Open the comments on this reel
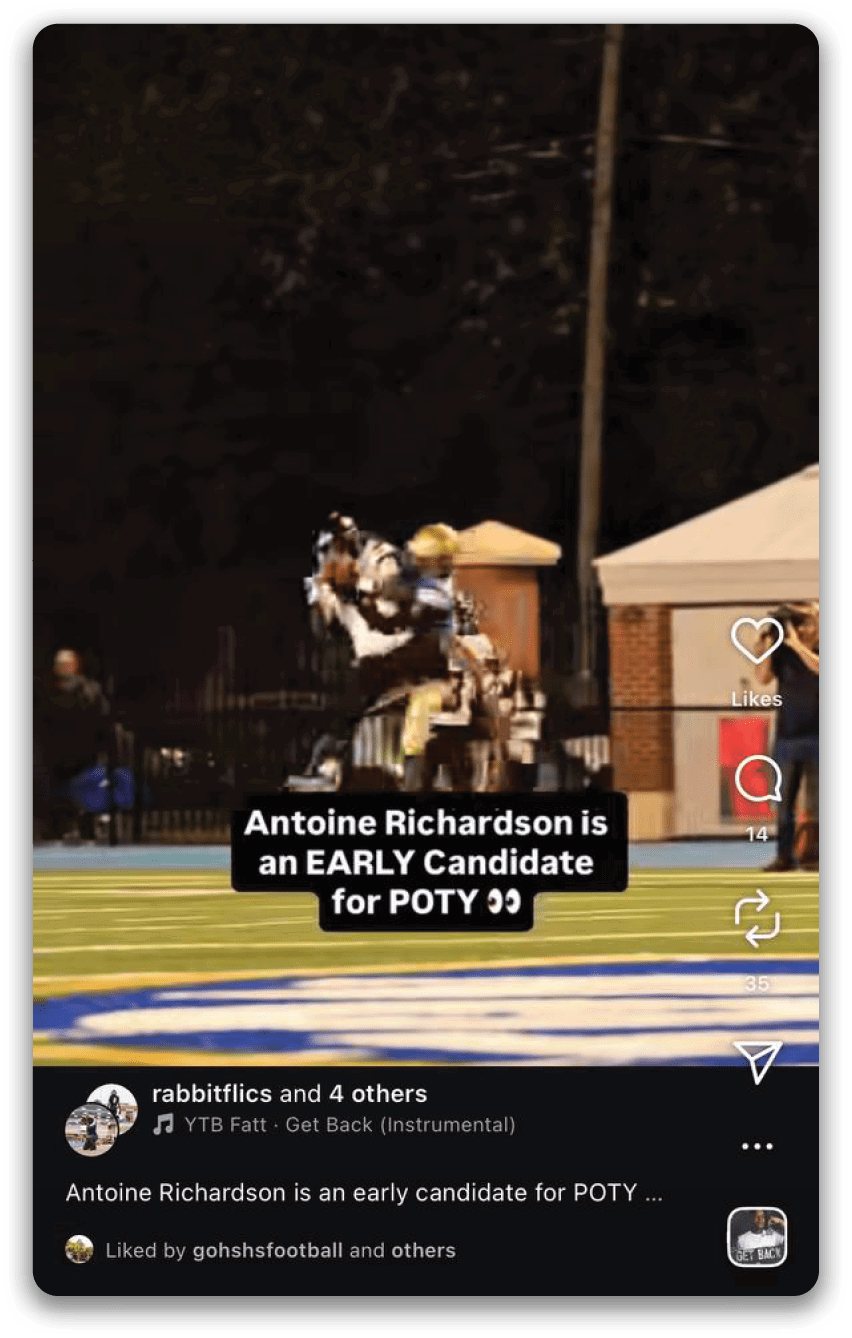This screenshot has height=1338, width=852. [756, 780]
